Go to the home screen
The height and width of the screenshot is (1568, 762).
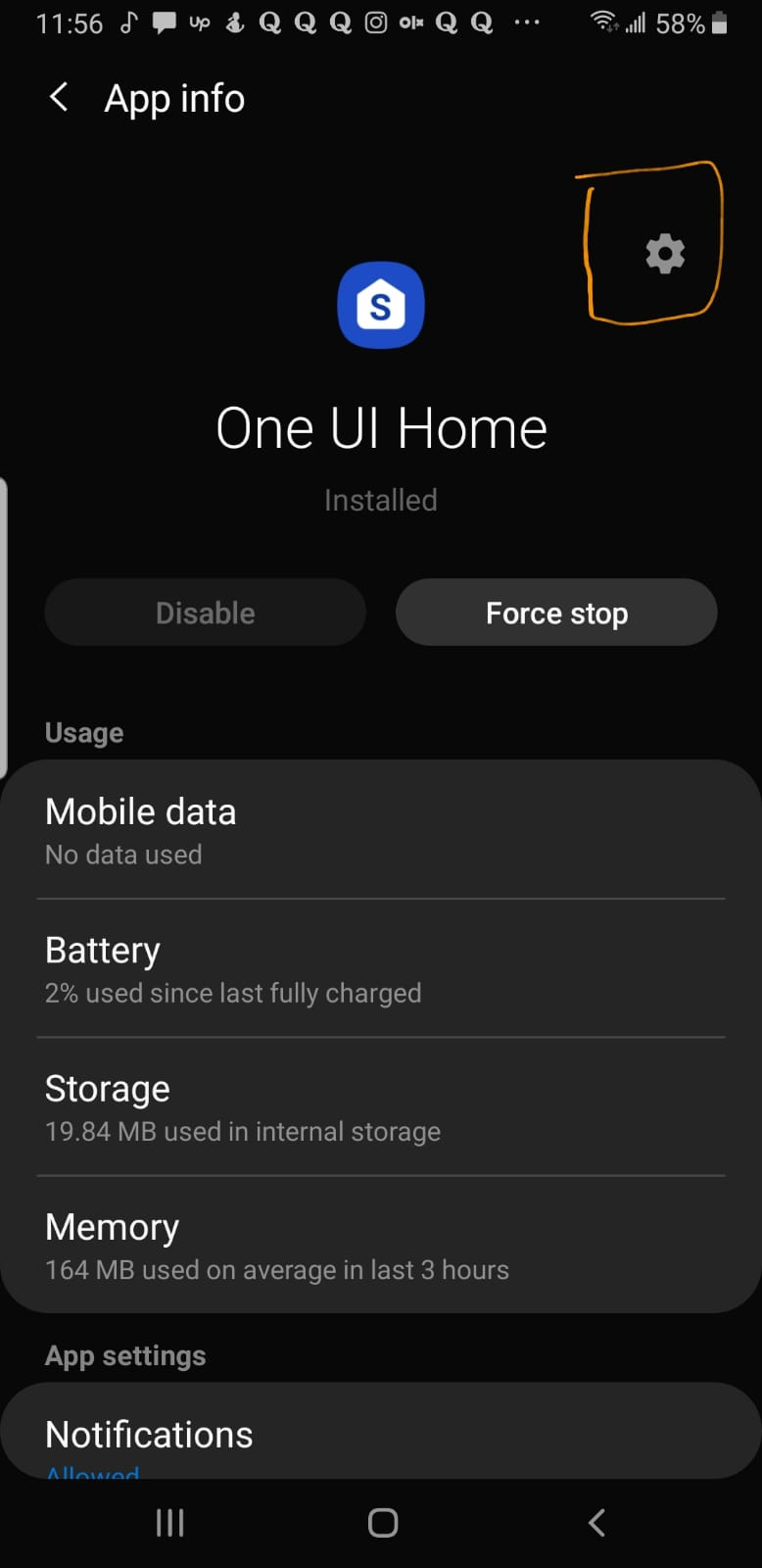[x=382, y=1522]
